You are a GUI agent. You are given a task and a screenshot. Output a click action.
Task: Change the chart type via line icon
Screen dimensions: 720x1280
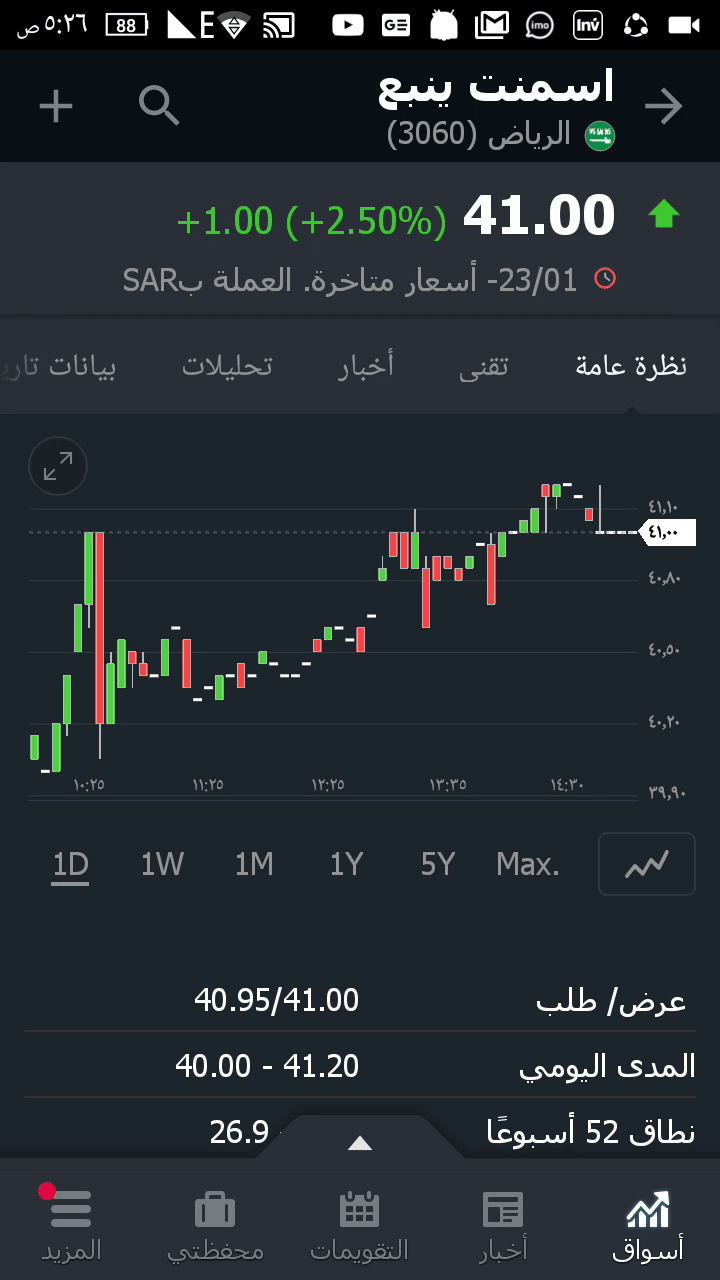(x=646, y=864)
